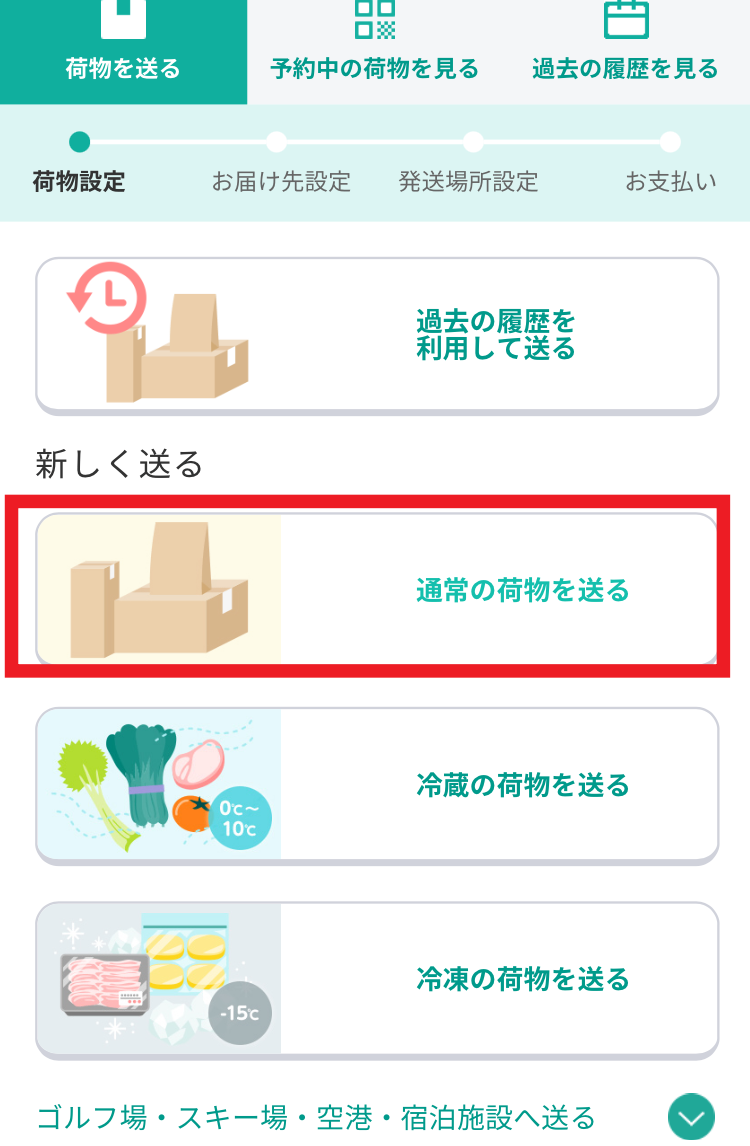Click the QR code icon above 予約中の荷物を見る

374,20
